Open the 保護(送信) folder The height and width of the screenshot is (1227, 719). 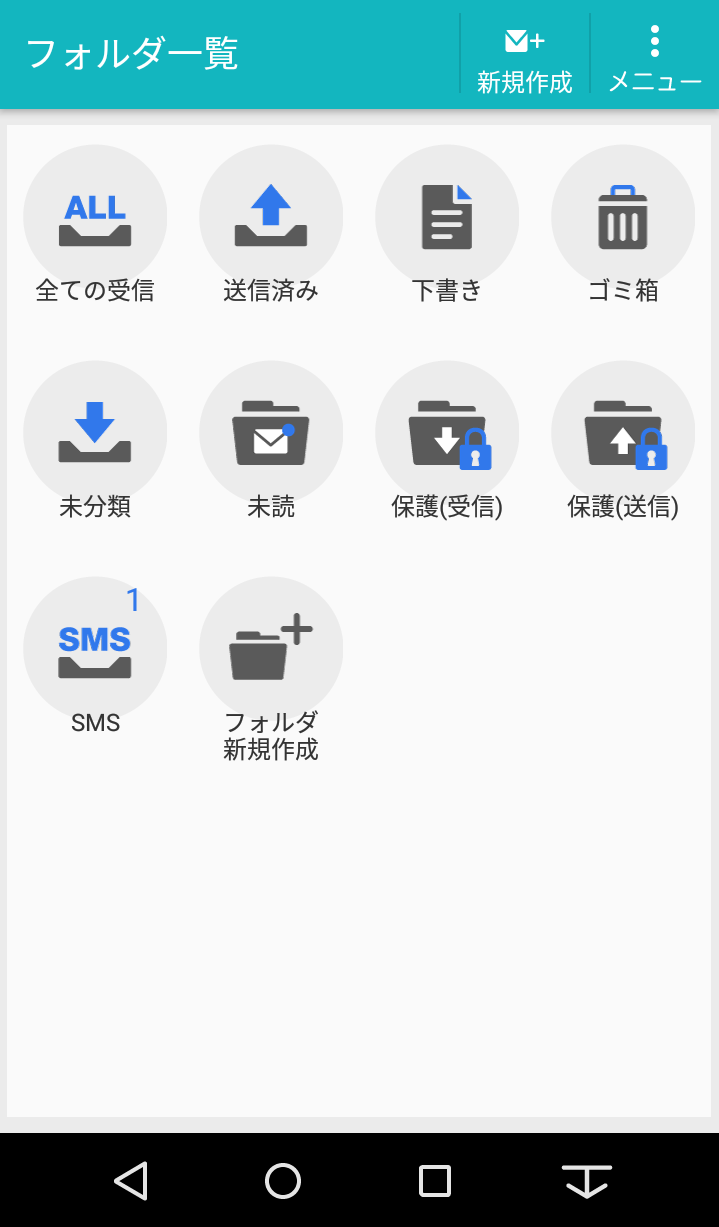coord(623,433)
